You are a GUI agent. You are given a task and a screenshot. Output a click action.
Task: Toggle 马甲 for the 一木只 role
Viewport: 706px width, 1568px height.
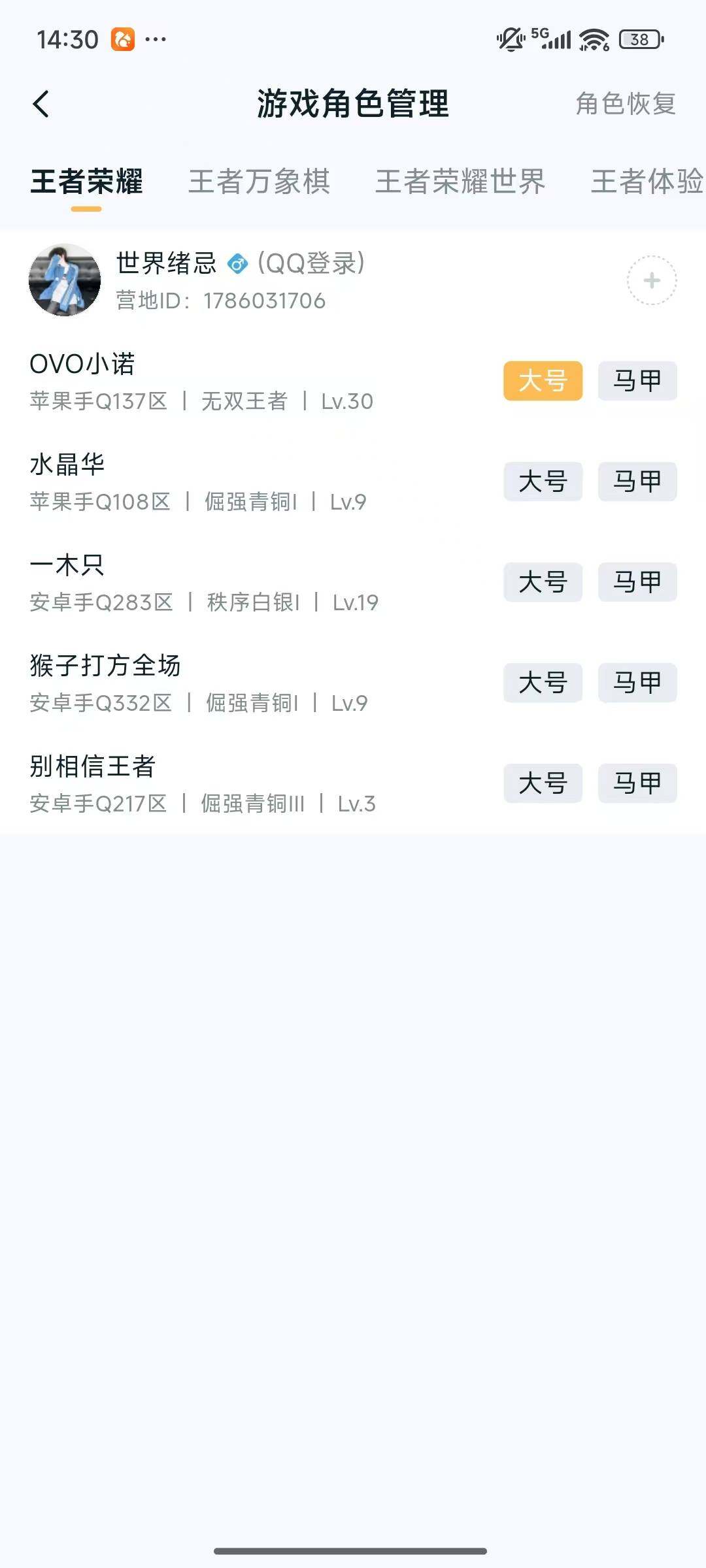coord(637,583)
